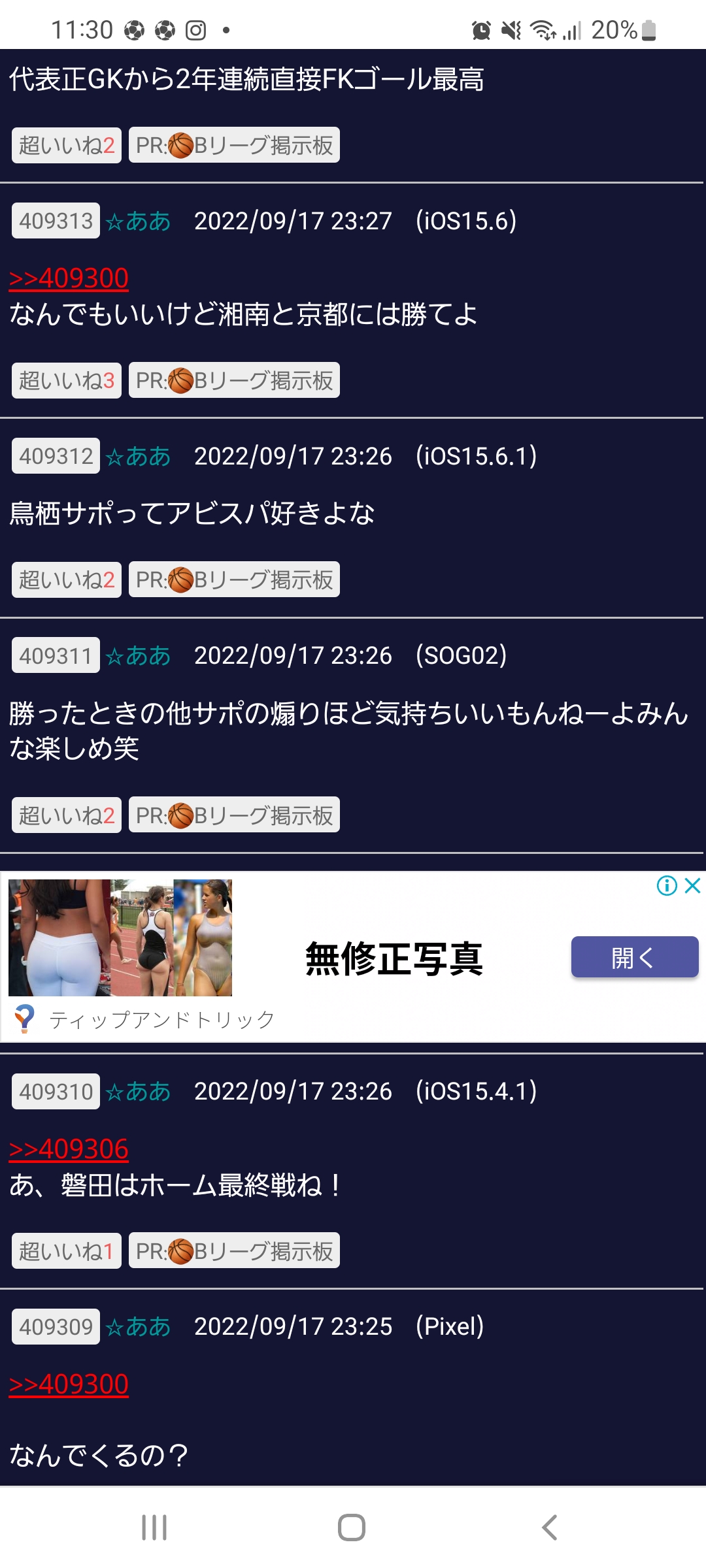This screenshot has width=706, height=1568.
Task: Tap post number 409311 chip
Action: [56, 655]
